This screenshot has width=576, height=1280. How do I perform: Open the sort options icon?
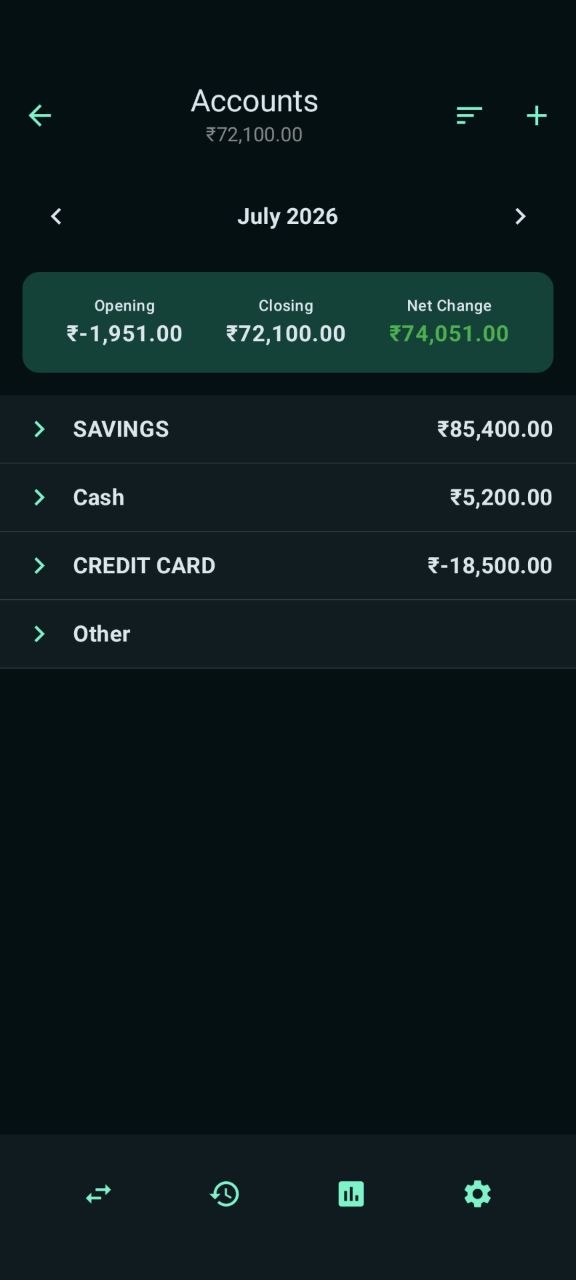coord(469,116)
